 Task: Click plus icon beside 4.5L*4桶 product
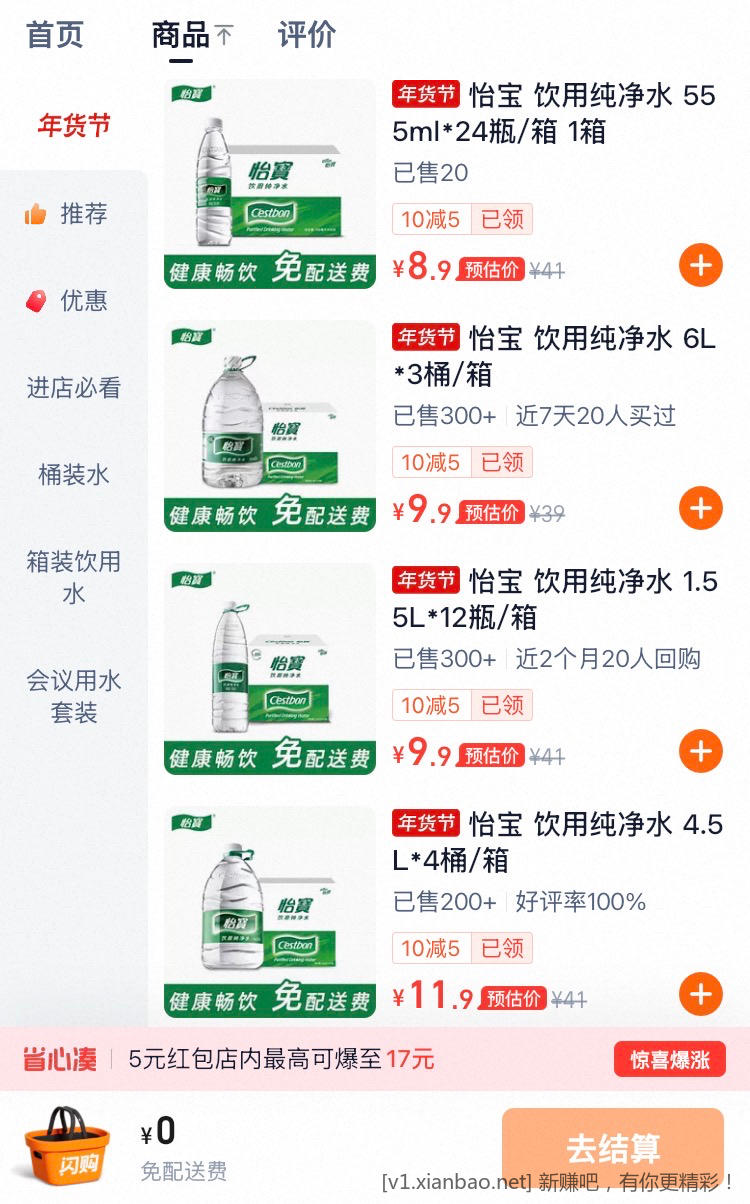pos(701,994)
